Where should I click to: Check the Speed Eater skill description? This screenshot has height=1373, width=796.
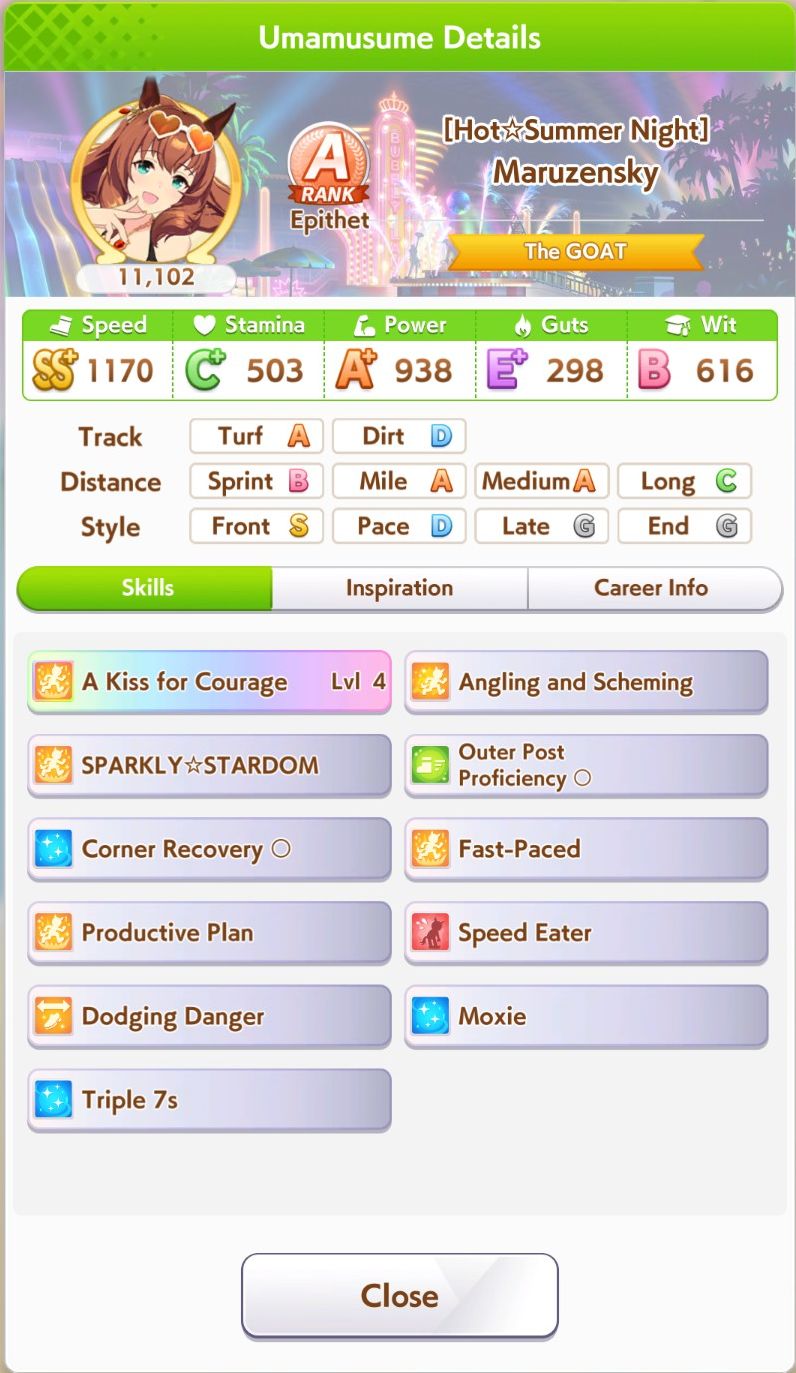pyautogui.click(x=586, y=932)
